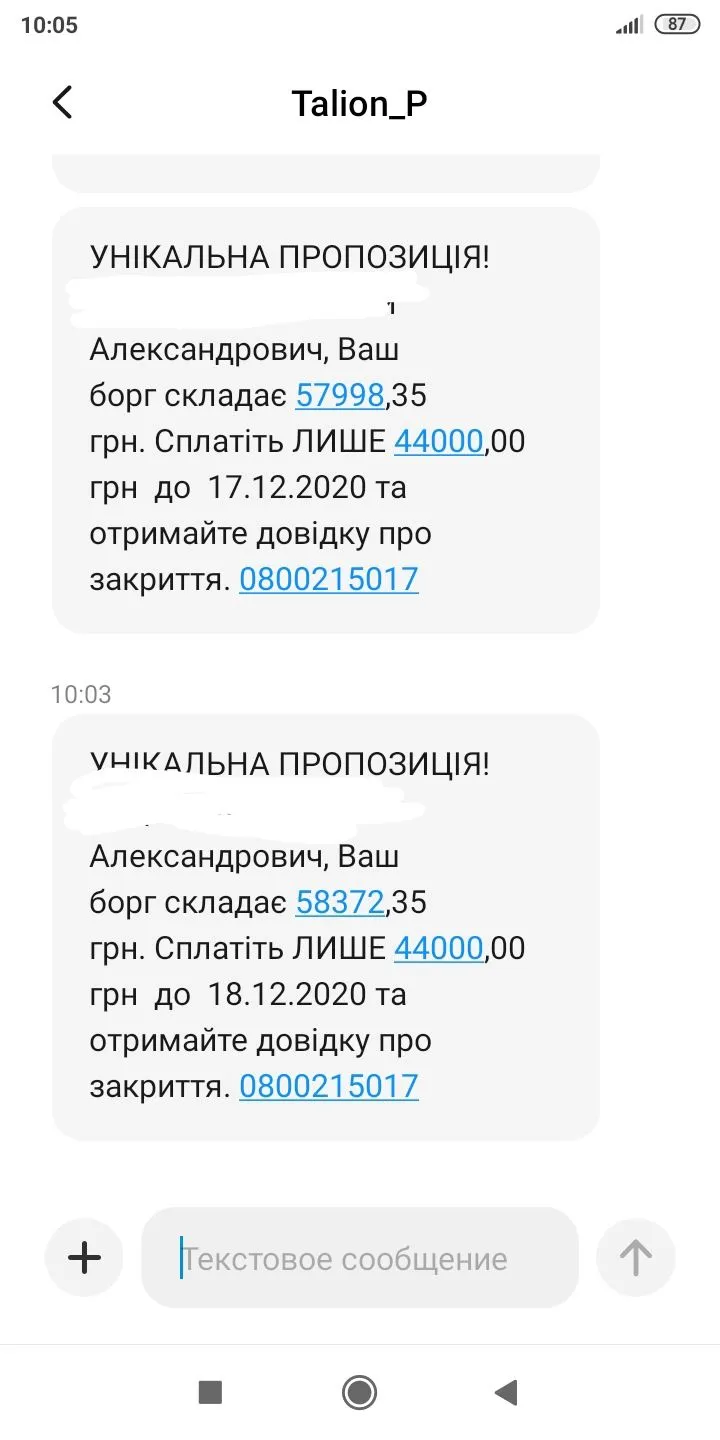Send the message with the arrow button
720x1440 pixels.
pos(635,1257)
